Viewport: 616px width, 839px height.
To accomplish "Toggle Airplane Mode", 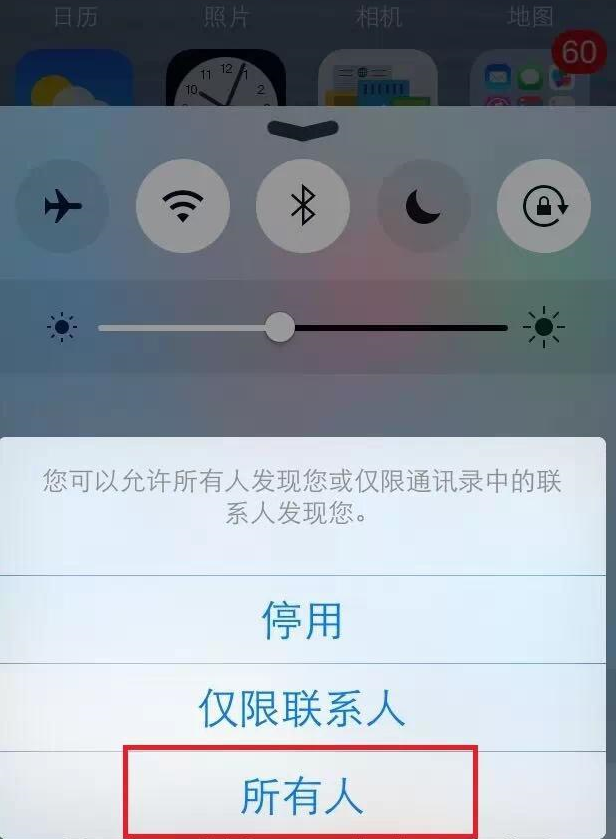I will click(62, 206).
